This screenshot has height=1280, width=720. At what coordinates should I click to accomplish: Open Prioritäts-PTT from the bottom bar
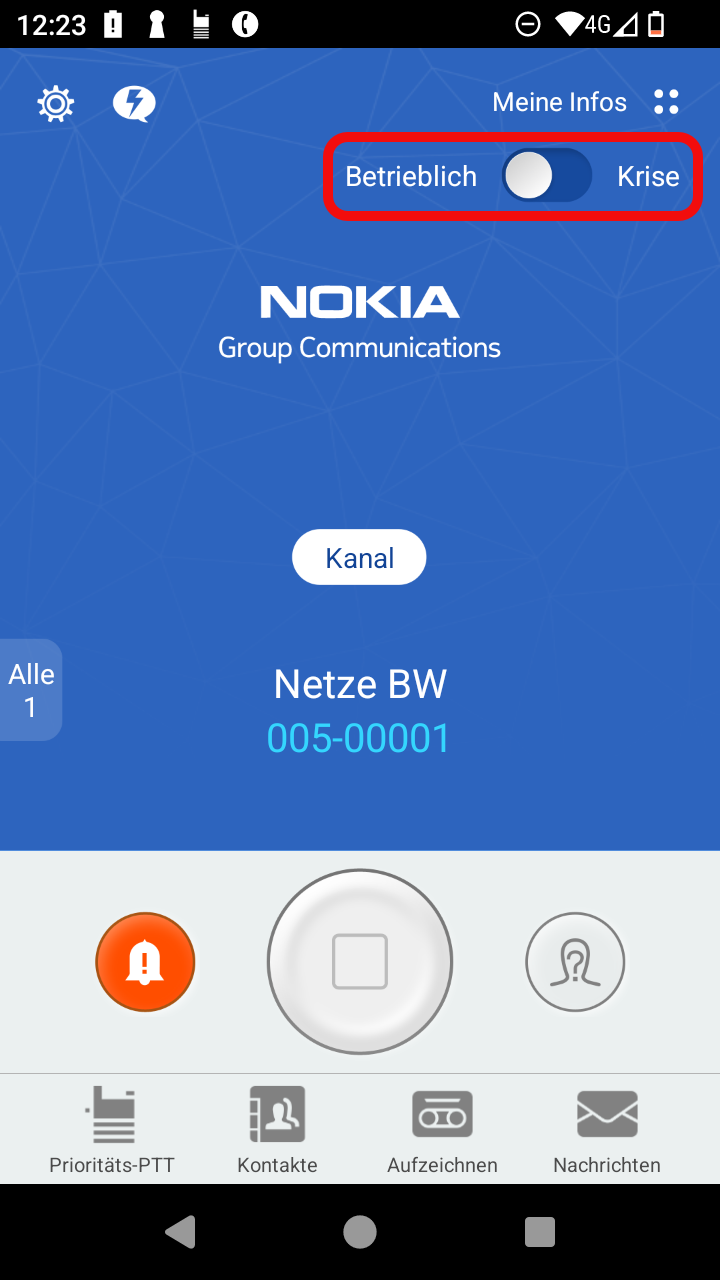click(x=112, y=1128)
